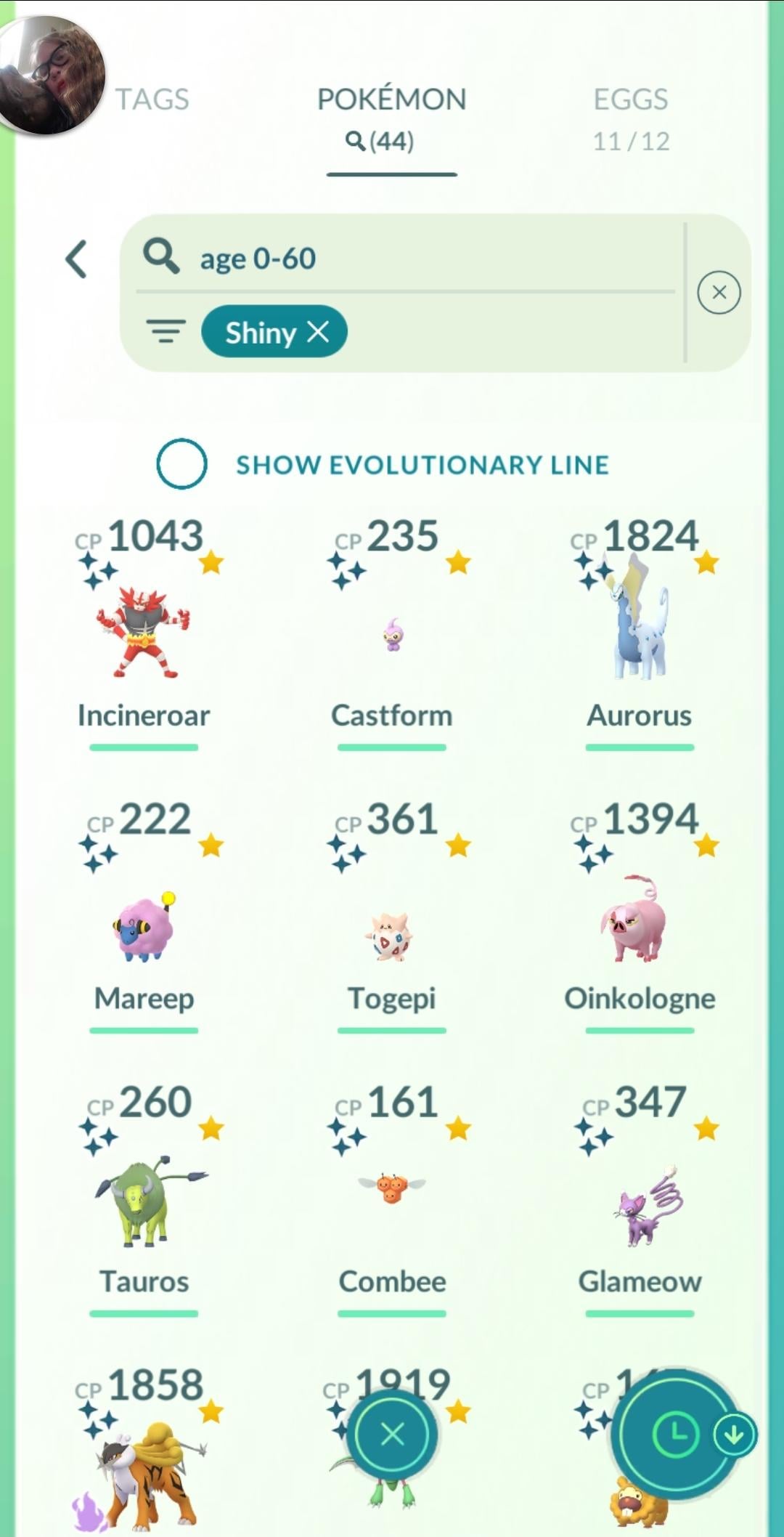Screen dimensions: 784x1537
Task: Remove the Shiny filter chip
Action: [x=318, y=332]
